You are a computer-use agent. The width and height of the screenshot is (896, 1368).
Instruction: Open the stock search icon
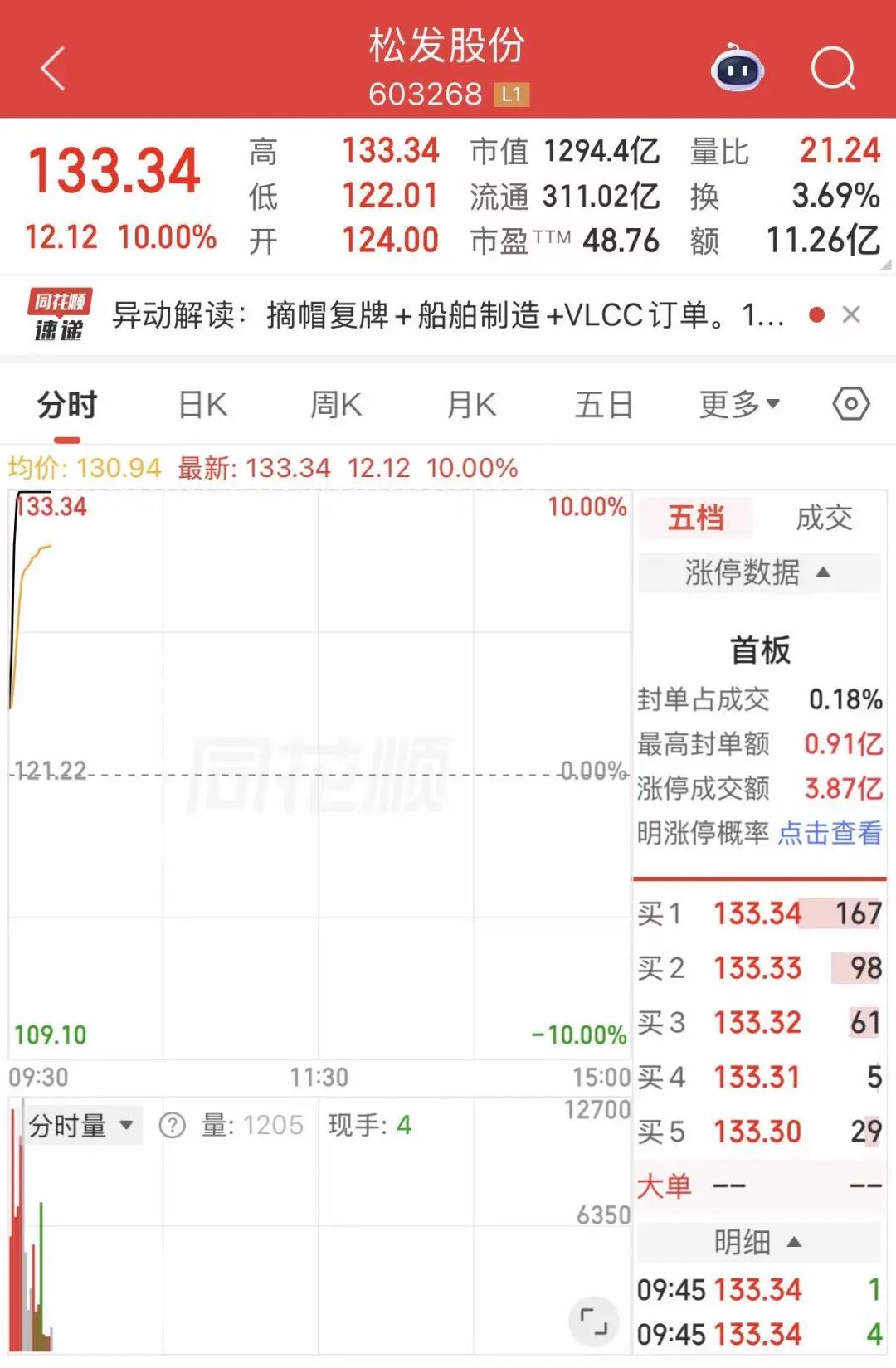(x=832, y=68)
